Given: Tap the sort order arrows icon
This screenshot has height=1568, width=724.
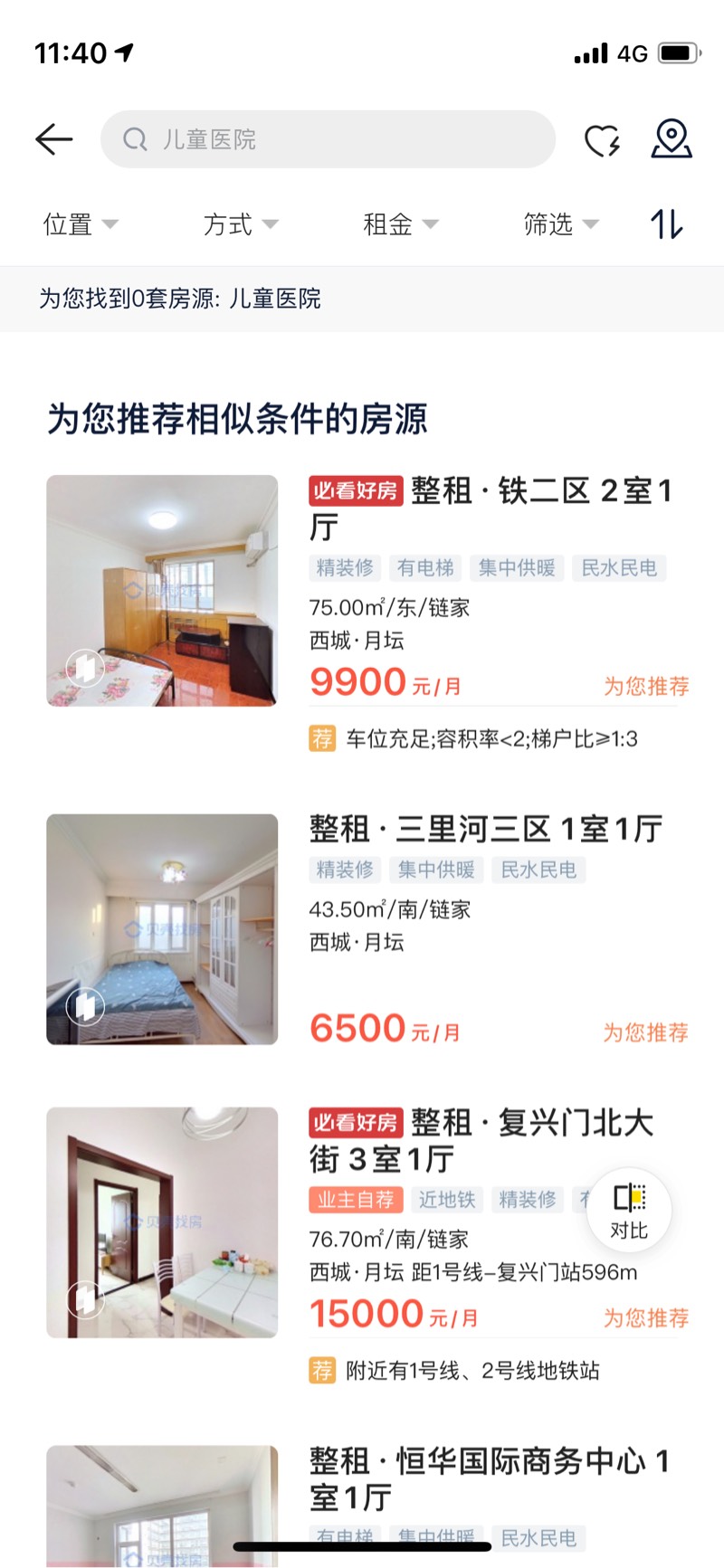Looking at the screenshot, I should coord(667,224).
